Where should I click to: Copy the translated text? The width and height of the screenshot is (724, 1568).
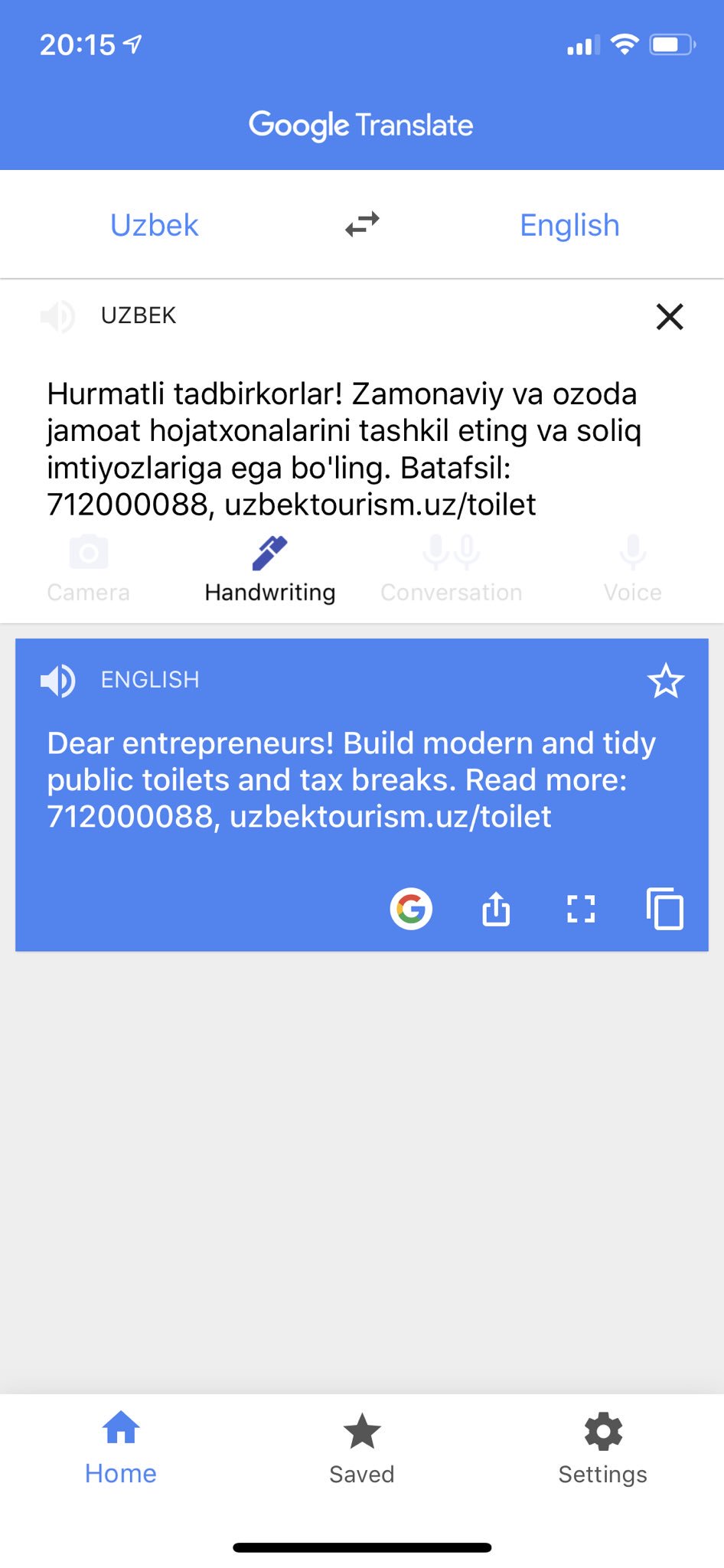click(665, 910)
